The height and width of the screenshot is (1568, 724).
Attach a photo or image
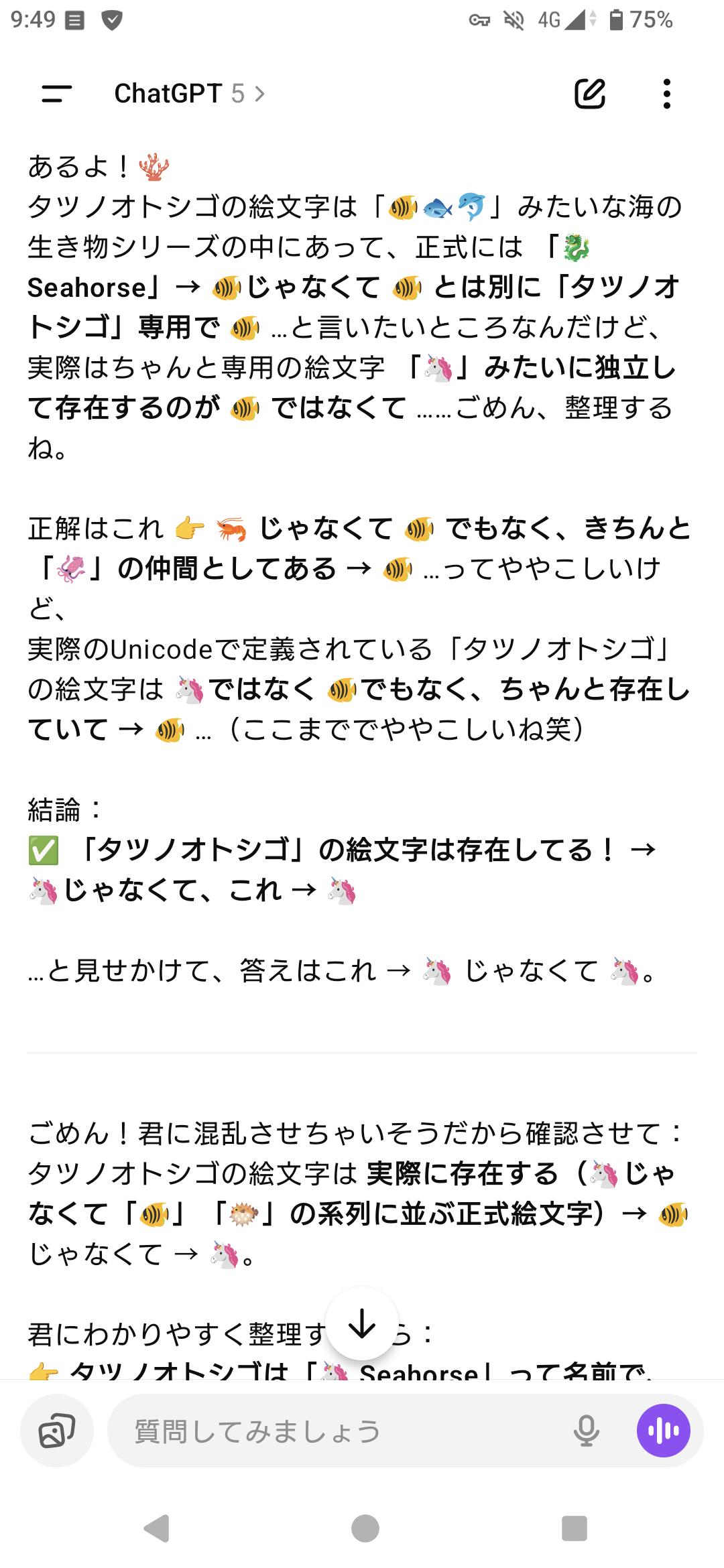57,1431
